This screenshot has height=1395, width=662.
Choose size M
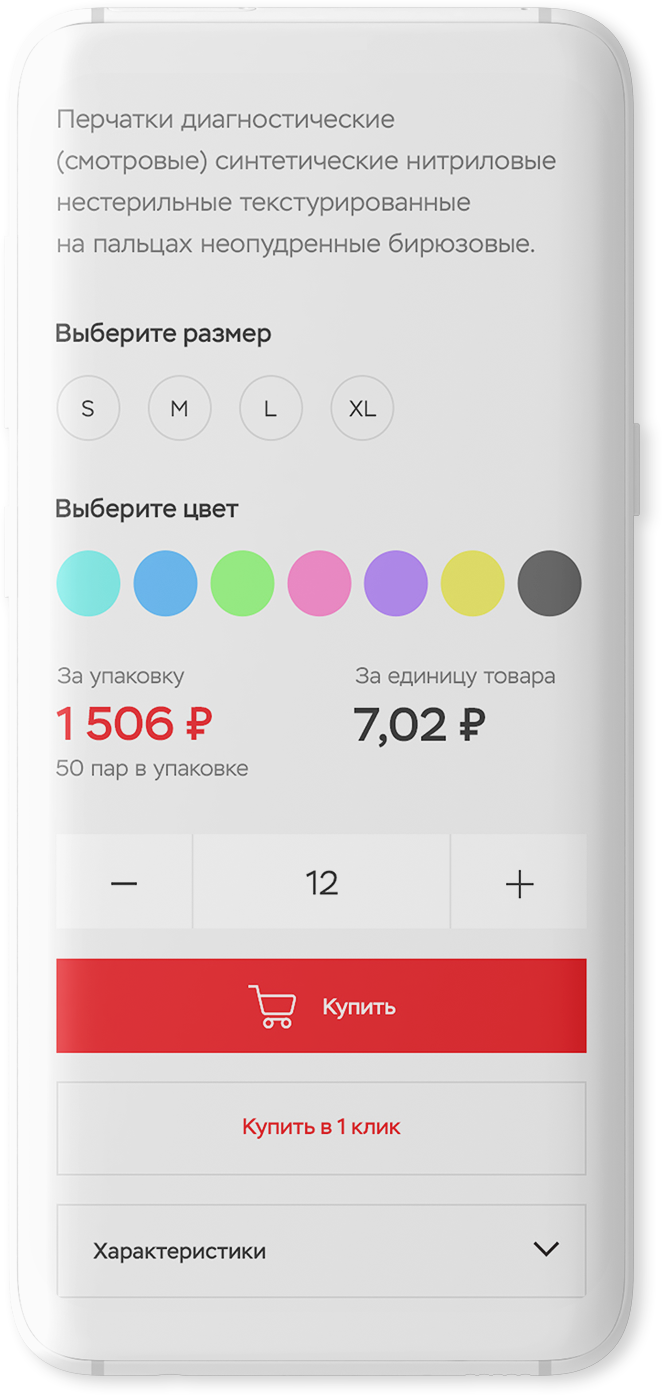point(179,408)
